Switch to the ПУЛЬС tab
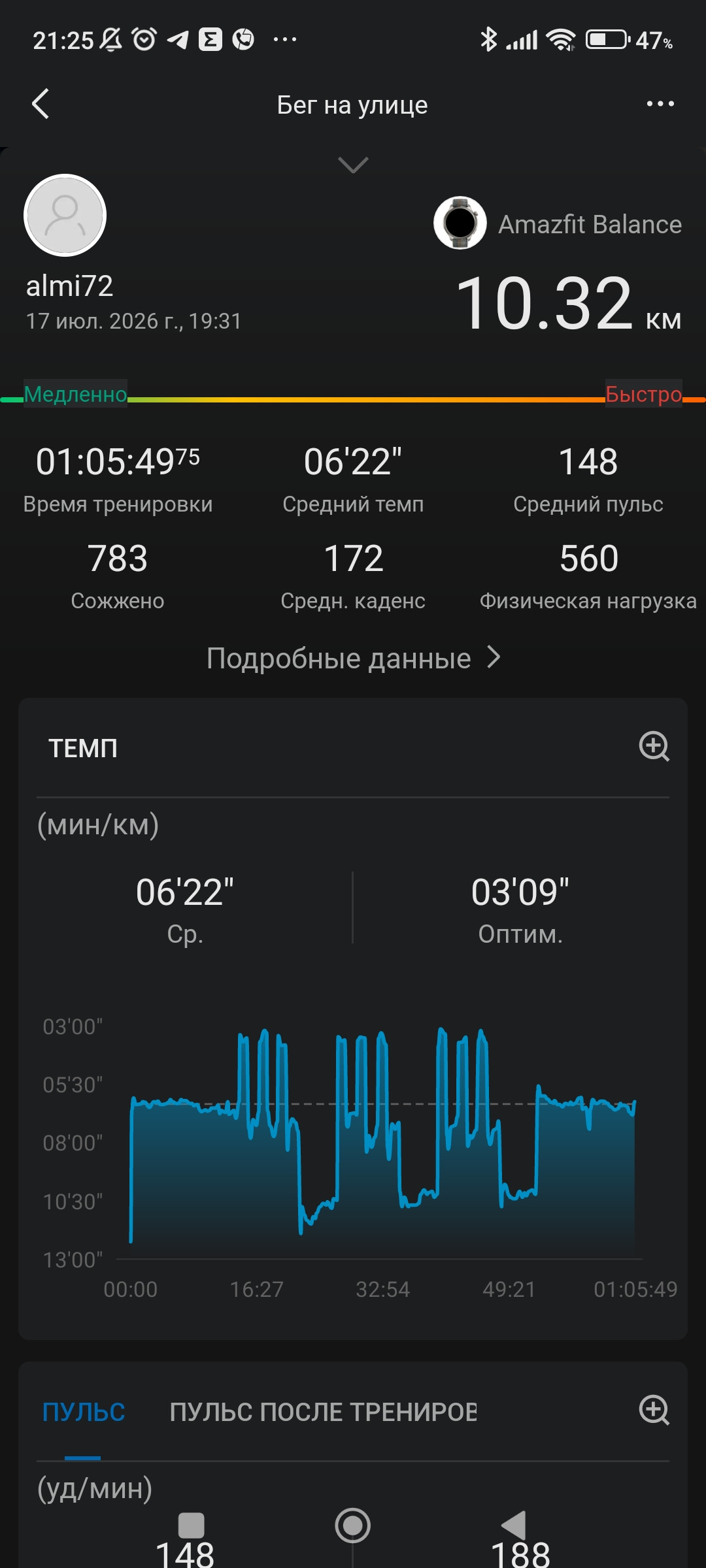Image resolution: width=706 pixels, height=1568 pixels. (84, 1412)
